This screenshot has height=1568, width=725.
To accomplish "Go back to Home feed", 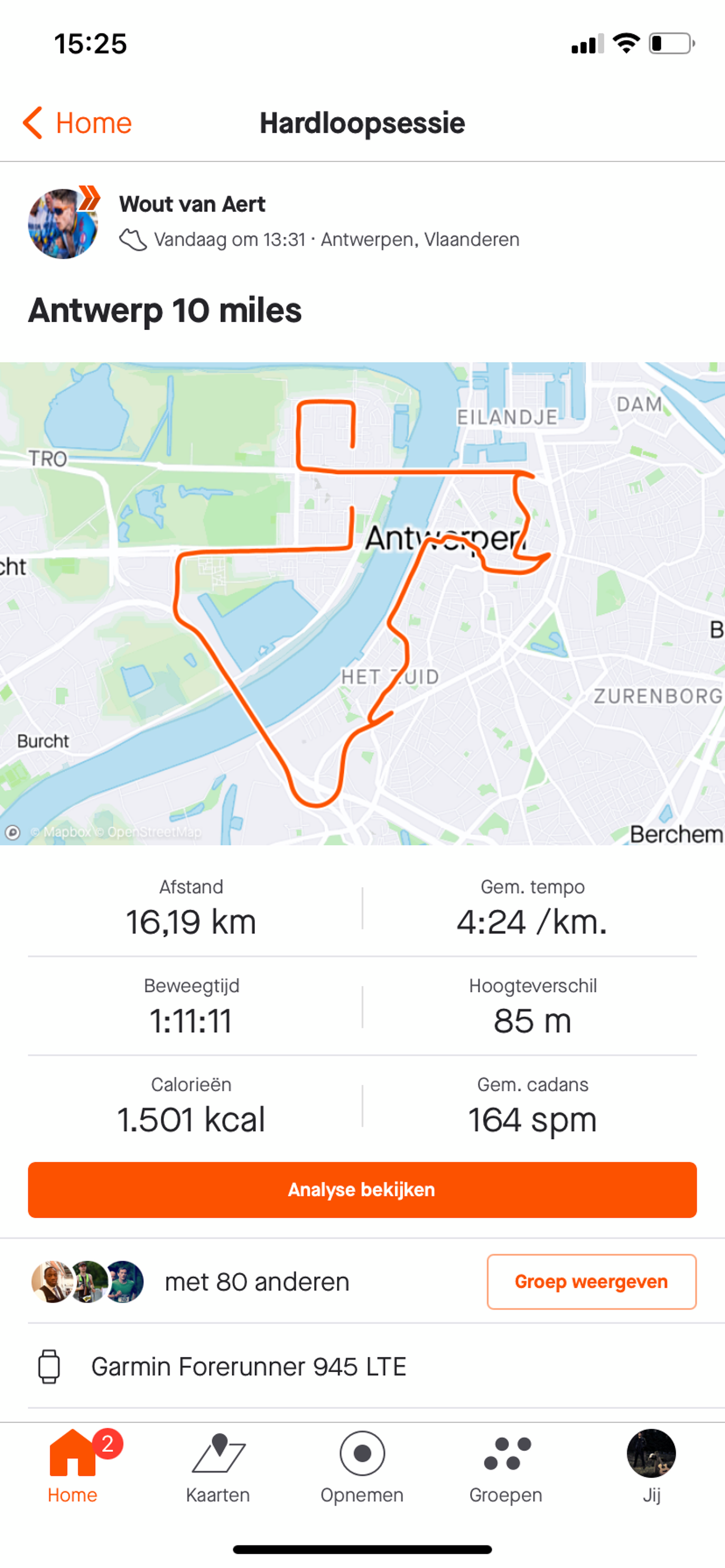I will pyautogui.click(x=78, y=123).
